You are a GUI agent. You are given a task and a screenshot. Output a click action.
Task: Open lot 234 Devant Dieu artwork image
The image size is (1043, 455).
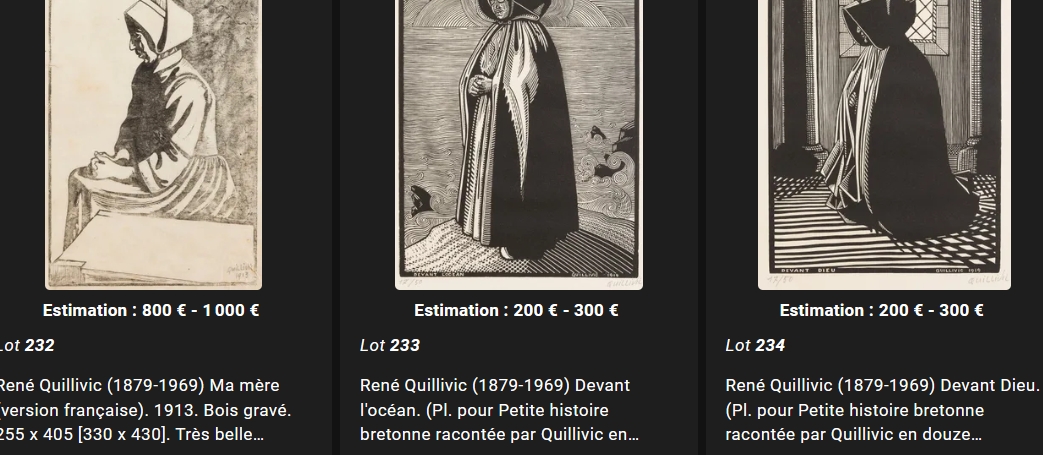click(883, 140)
